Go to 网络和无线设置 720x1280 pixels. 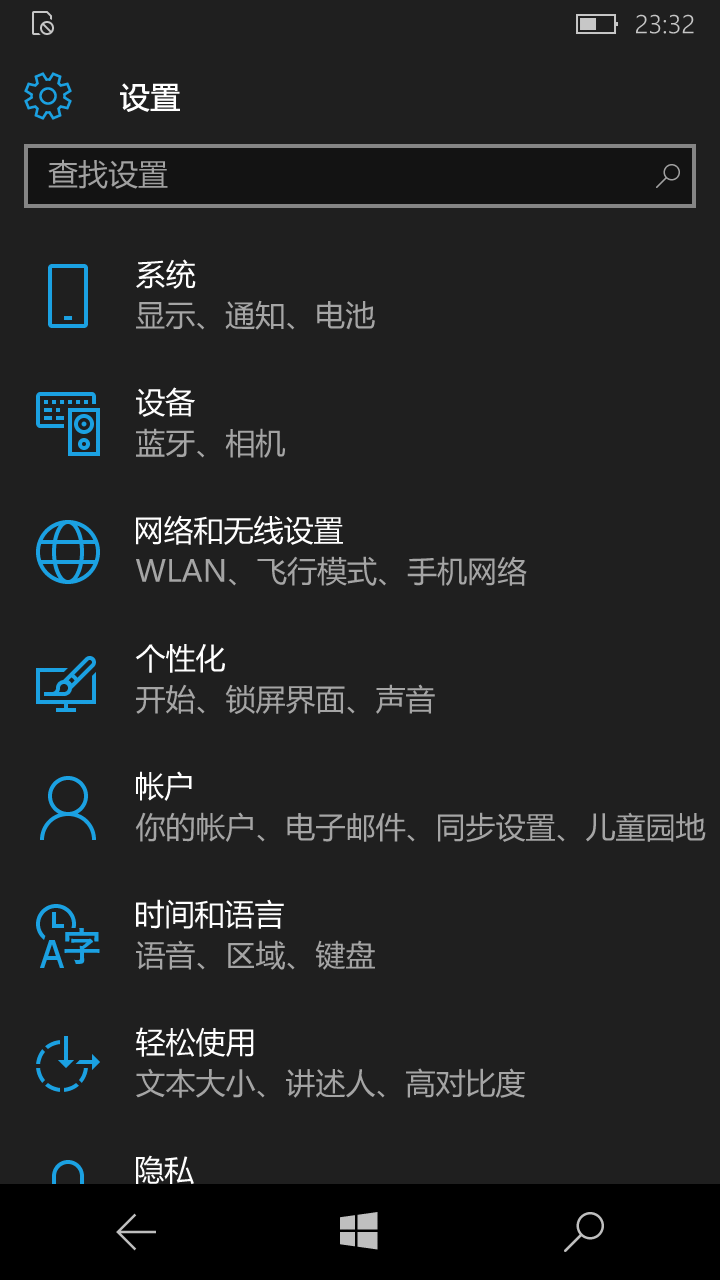coord(360,552)
